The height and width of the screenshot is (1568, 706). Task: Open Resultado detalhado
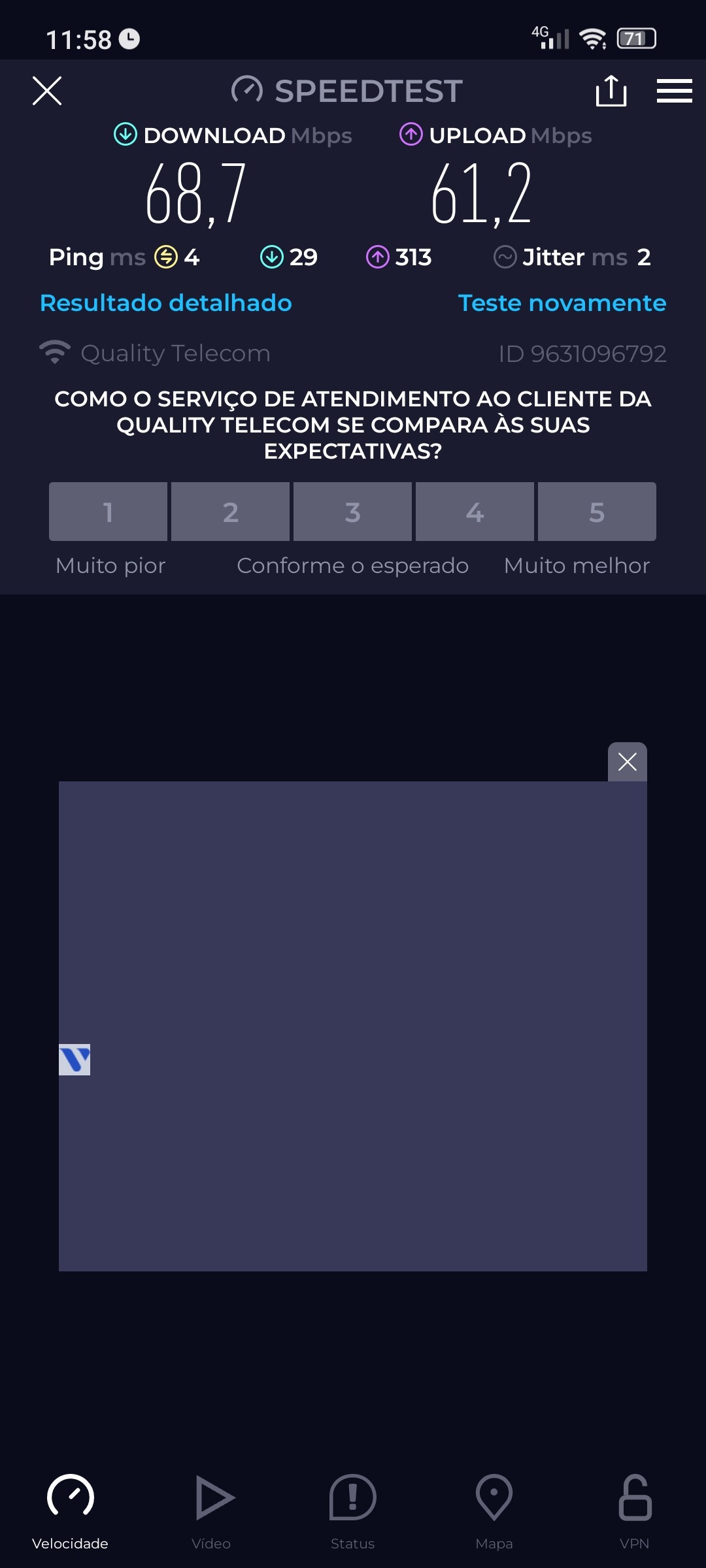166,303
